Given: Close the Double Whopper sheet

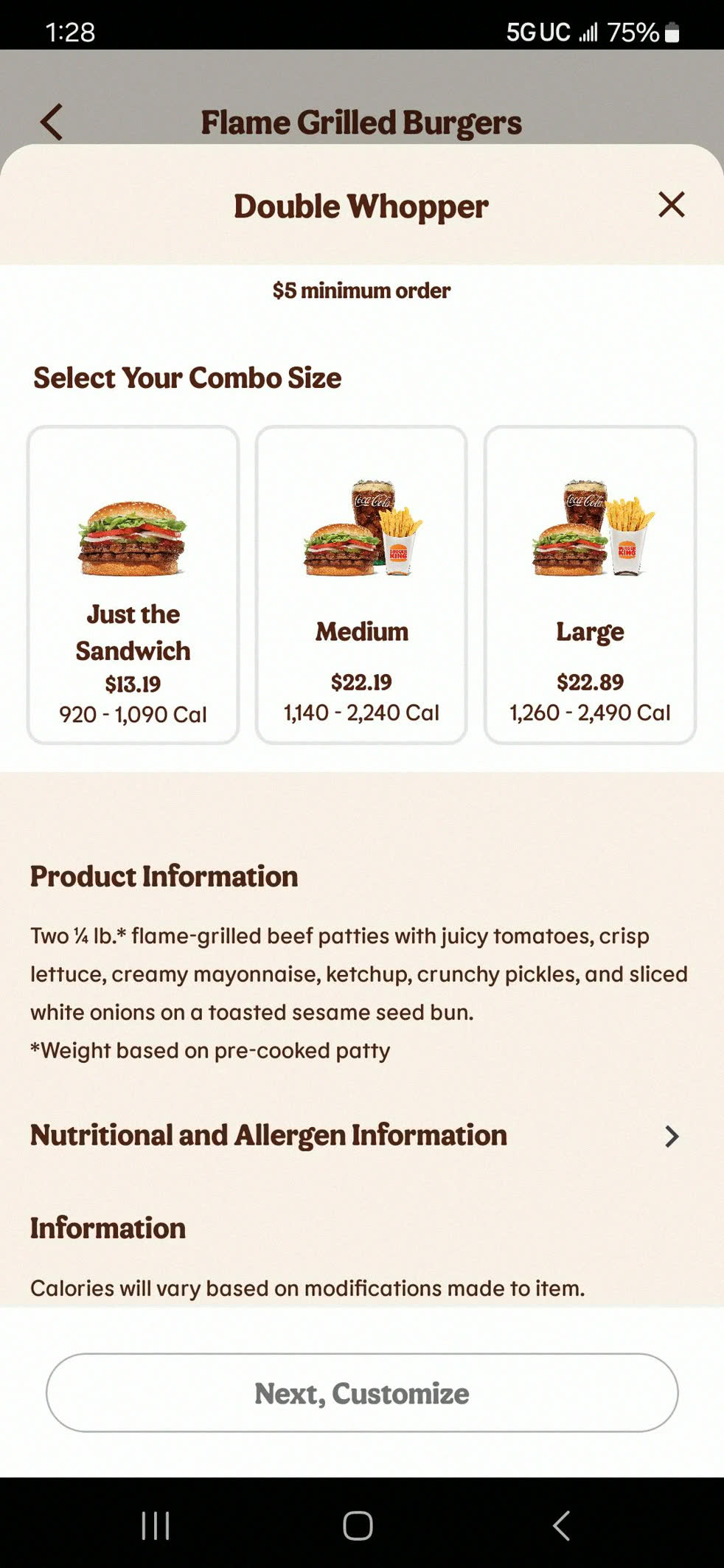Looking at the screenshot, I should point(671,205).
